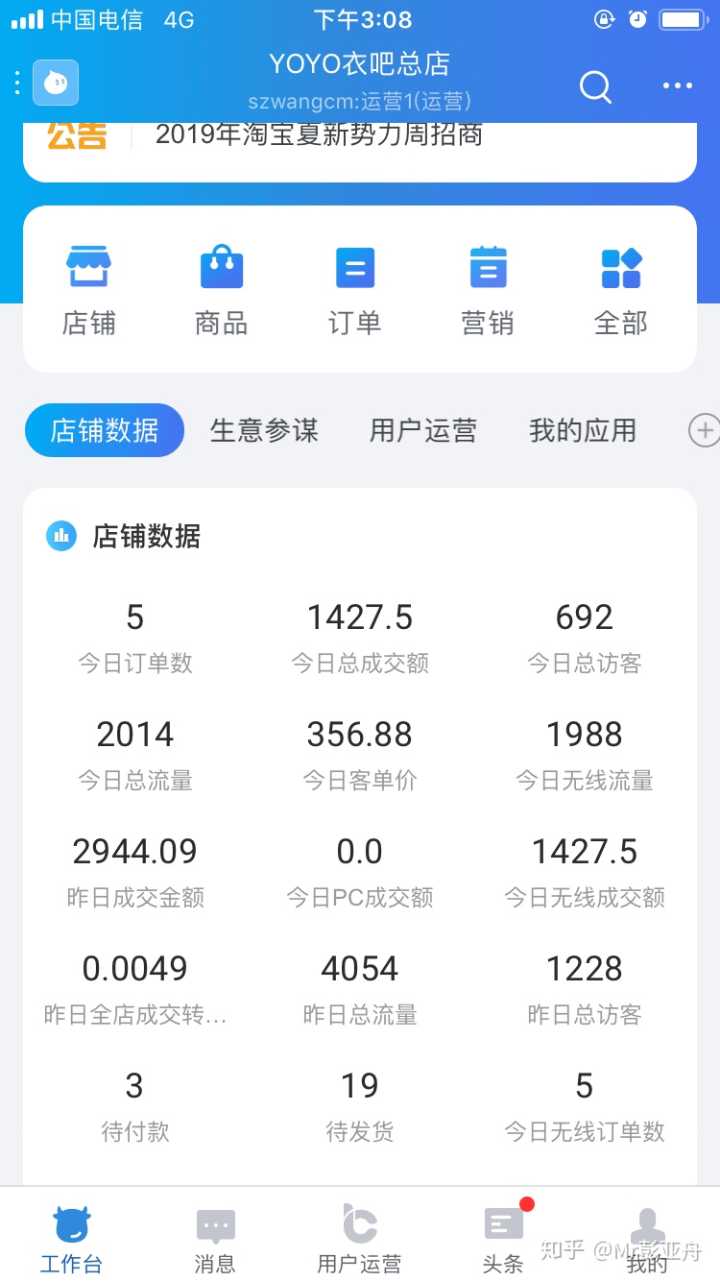Open the 订单 shortcut

tap(355, 291)
